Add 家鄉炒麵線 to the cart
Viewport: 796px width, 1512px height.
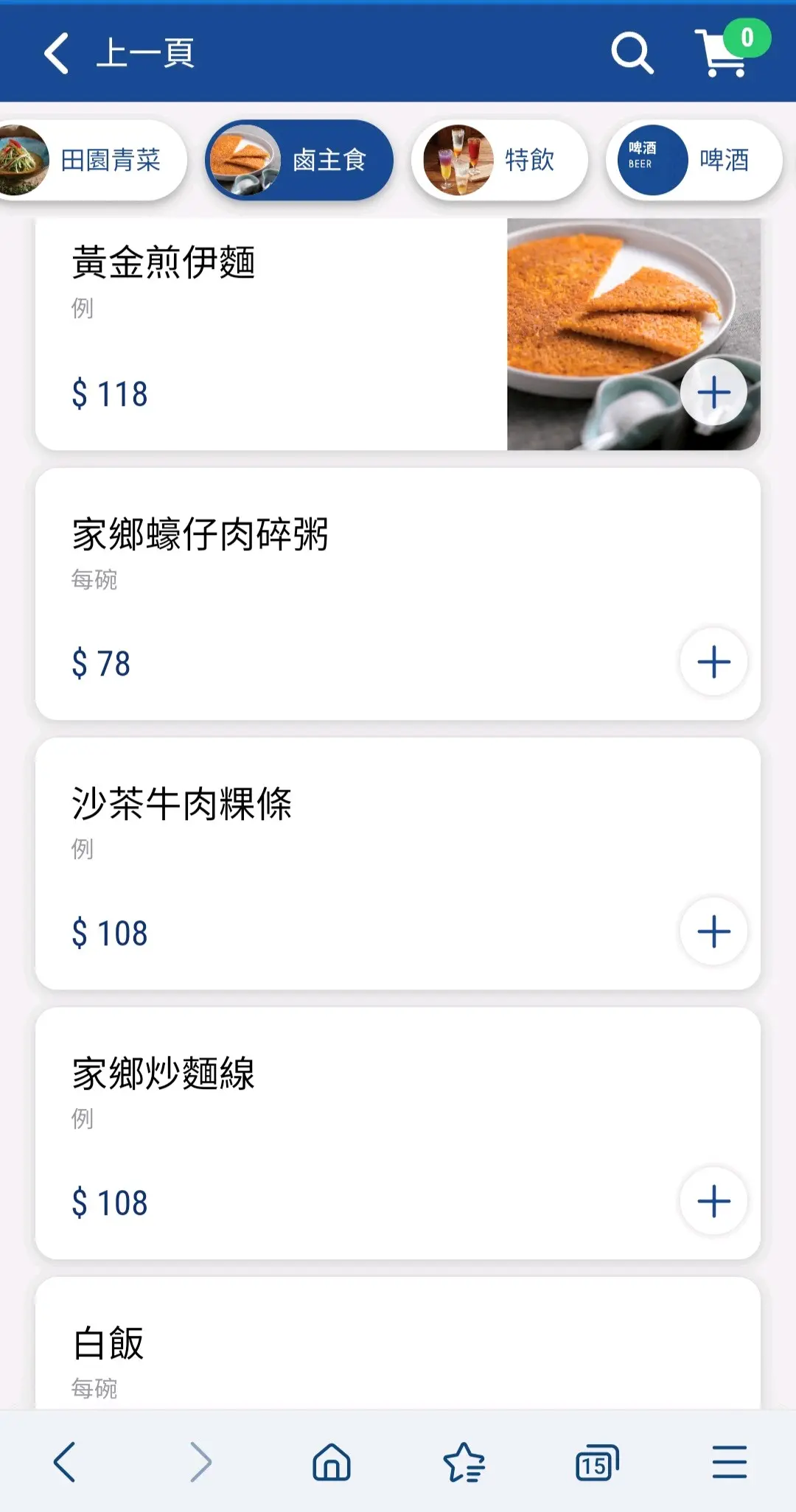tap(713, 1201)
